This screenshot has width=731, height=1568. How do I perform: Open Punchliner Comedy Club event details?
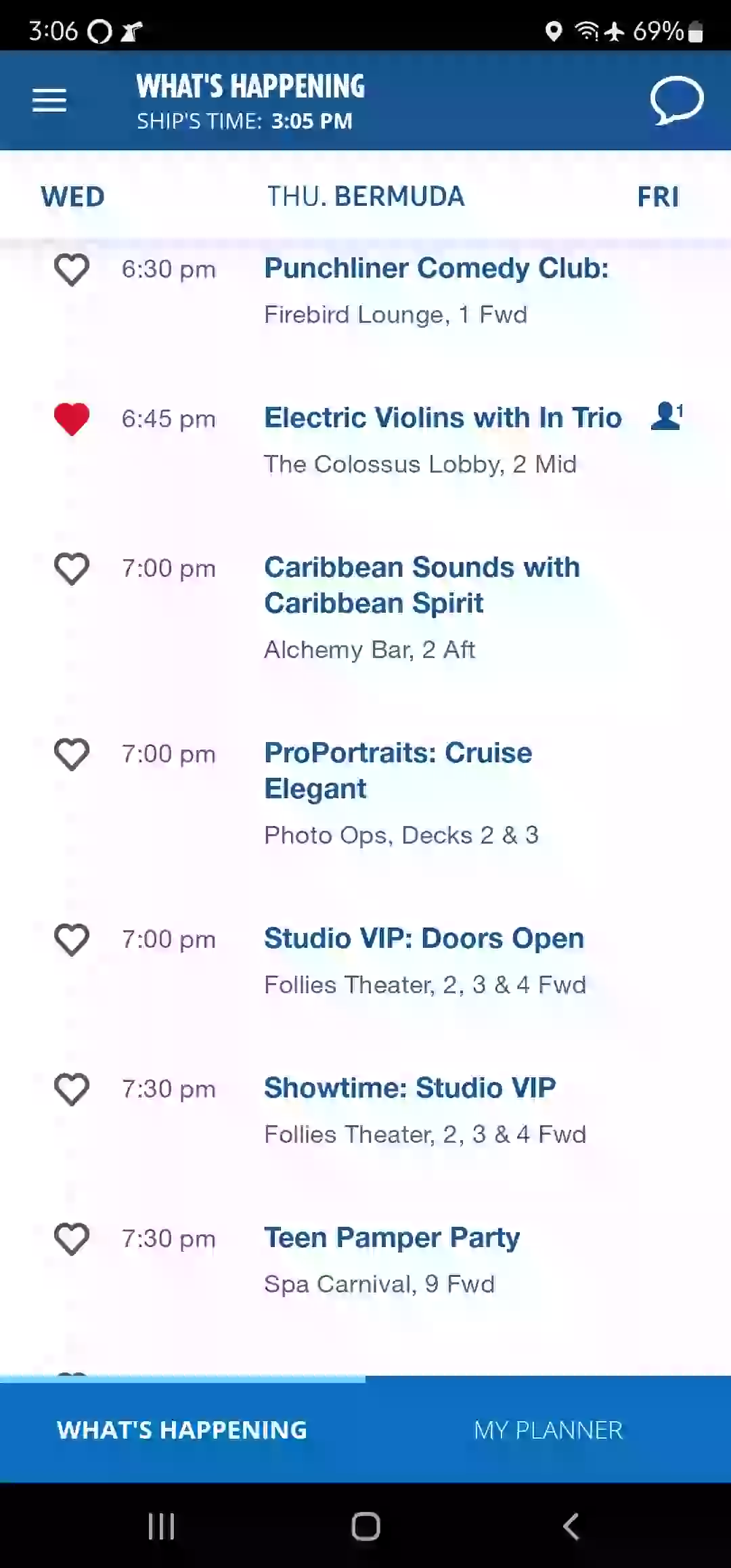[x=437, y=268]
